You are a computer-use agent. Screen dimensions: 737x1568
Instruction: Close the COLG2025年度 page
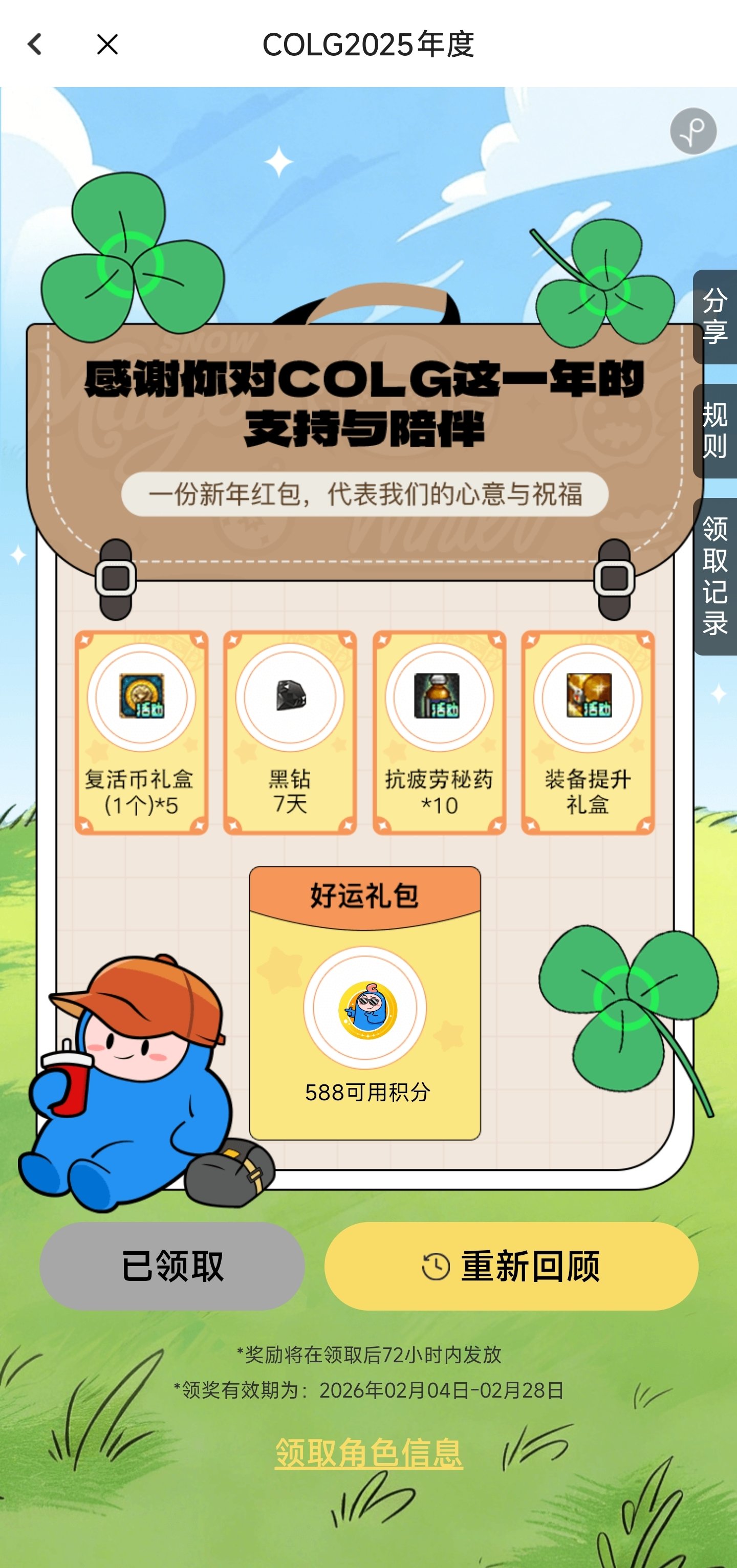(x=107, y=45)
